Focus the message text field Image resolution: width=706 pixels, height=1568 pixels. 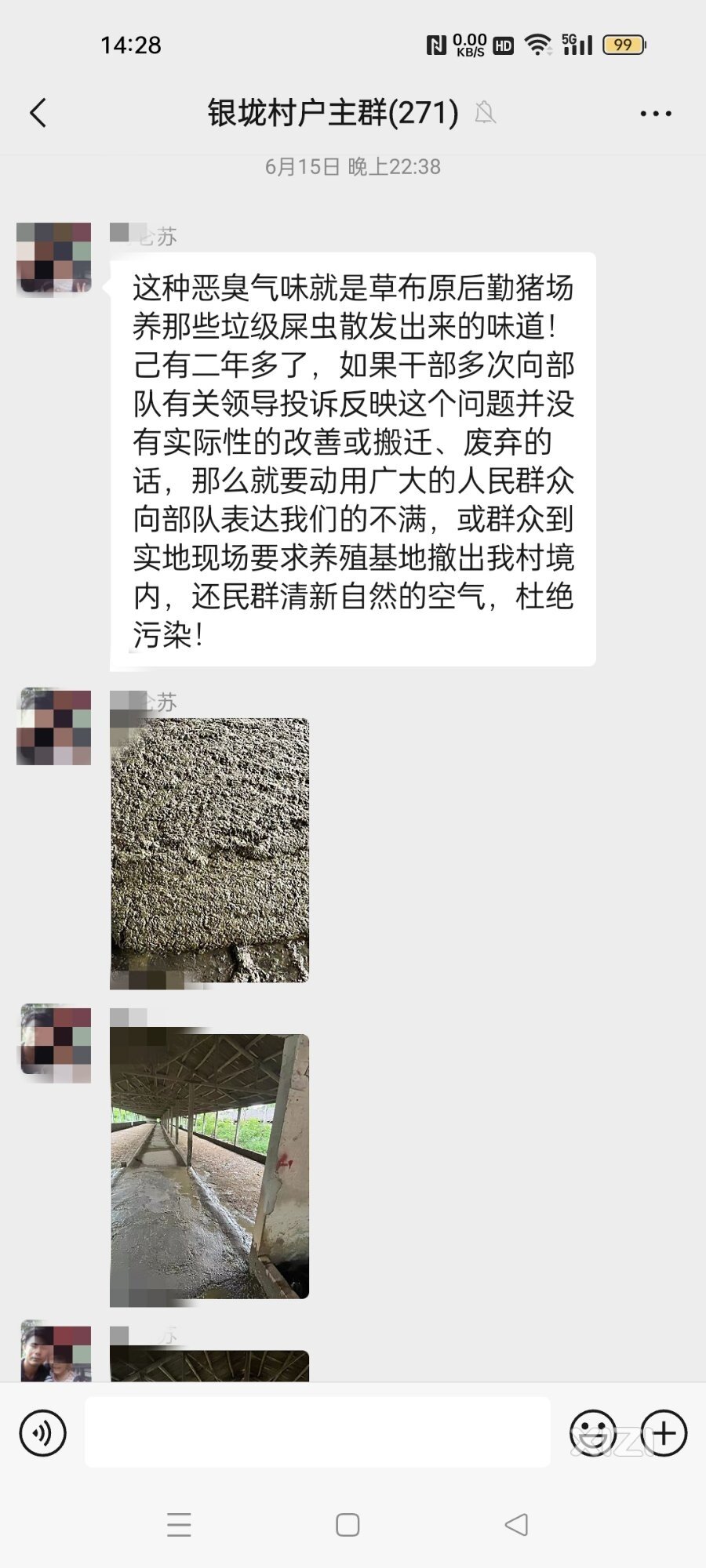tap(317, 1432)
